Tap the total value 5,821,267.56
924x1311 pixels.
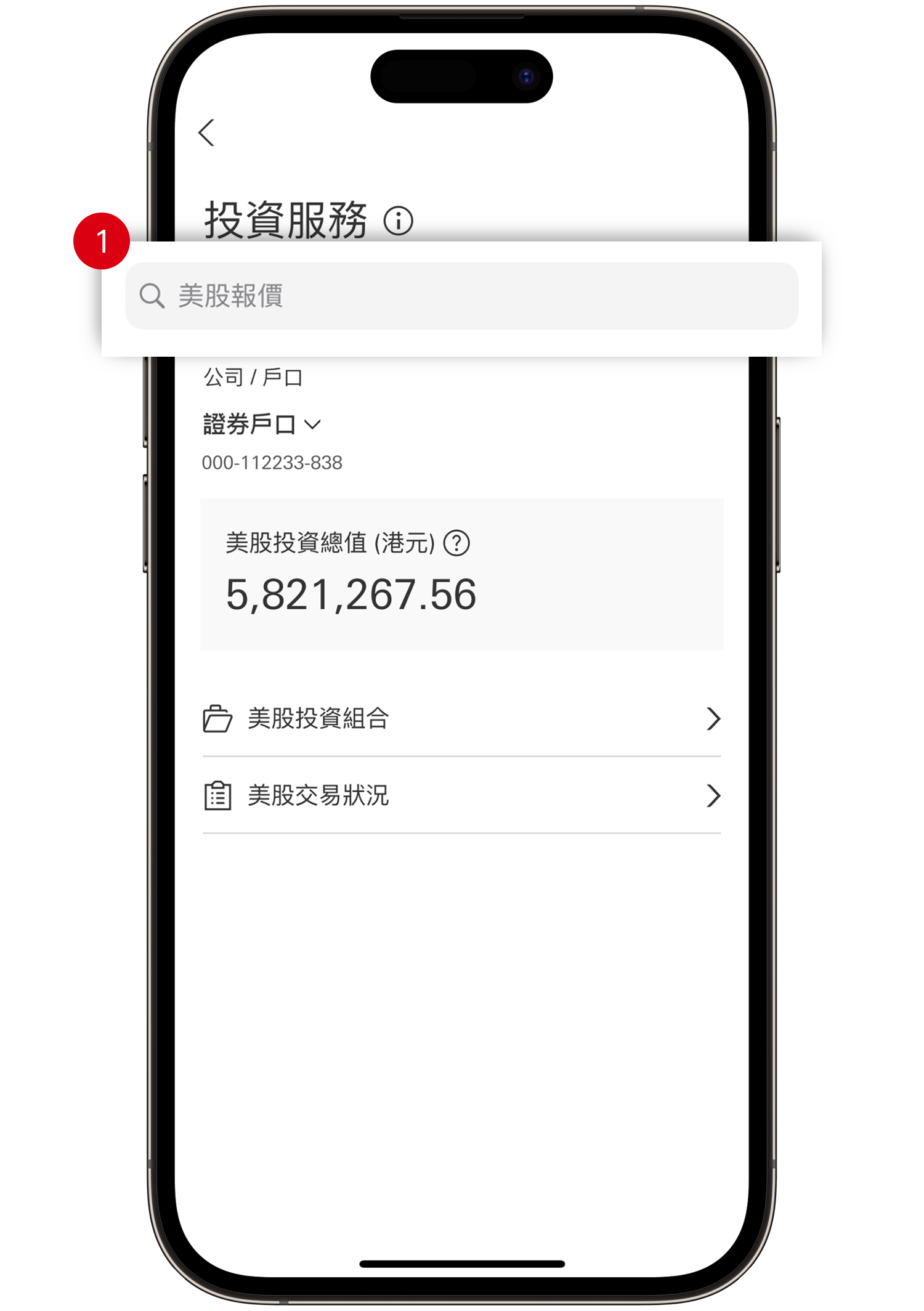(x=352, y=593)
